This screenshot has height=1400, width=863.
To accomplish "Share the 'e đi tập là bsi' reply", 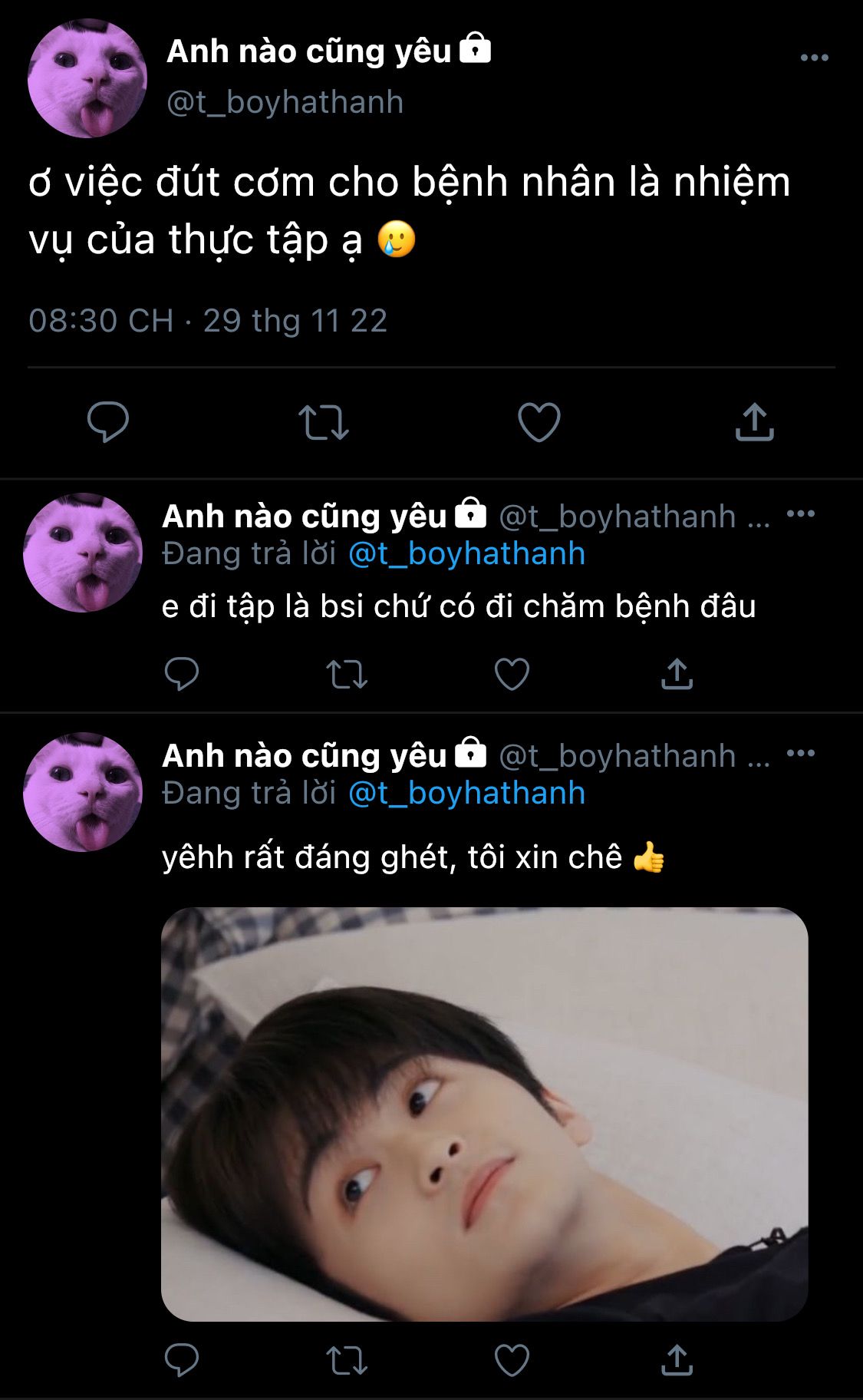I will tap(677, 674).
